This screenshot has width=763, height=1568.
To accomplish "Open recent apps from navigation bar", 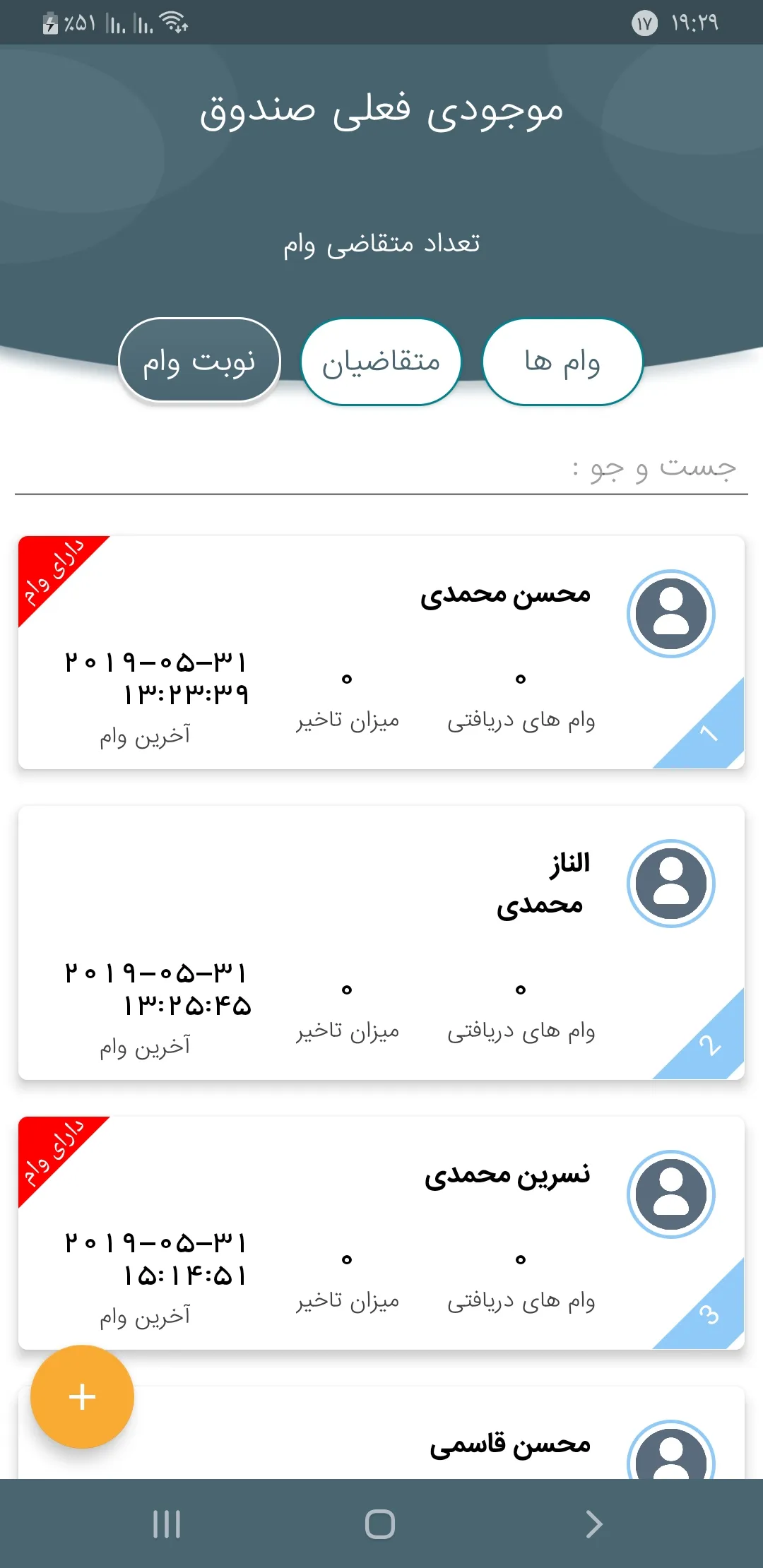I will [167, 1524].
